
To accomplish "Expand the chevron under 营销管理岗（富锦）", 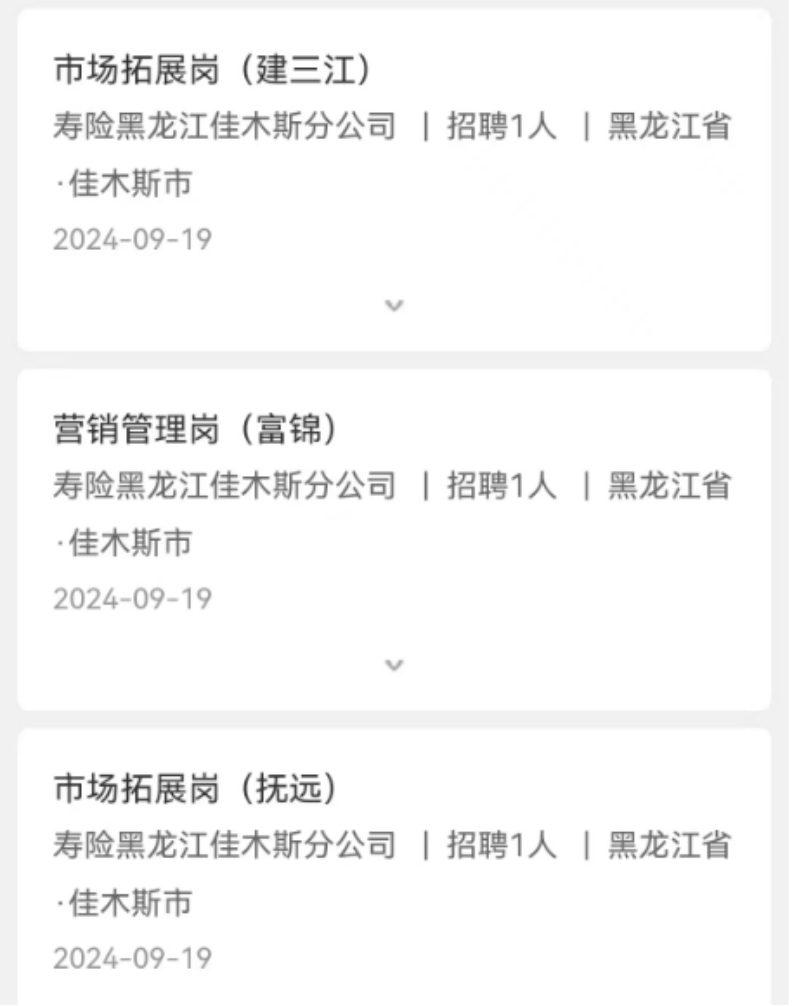I will click(x=395, y=665).
